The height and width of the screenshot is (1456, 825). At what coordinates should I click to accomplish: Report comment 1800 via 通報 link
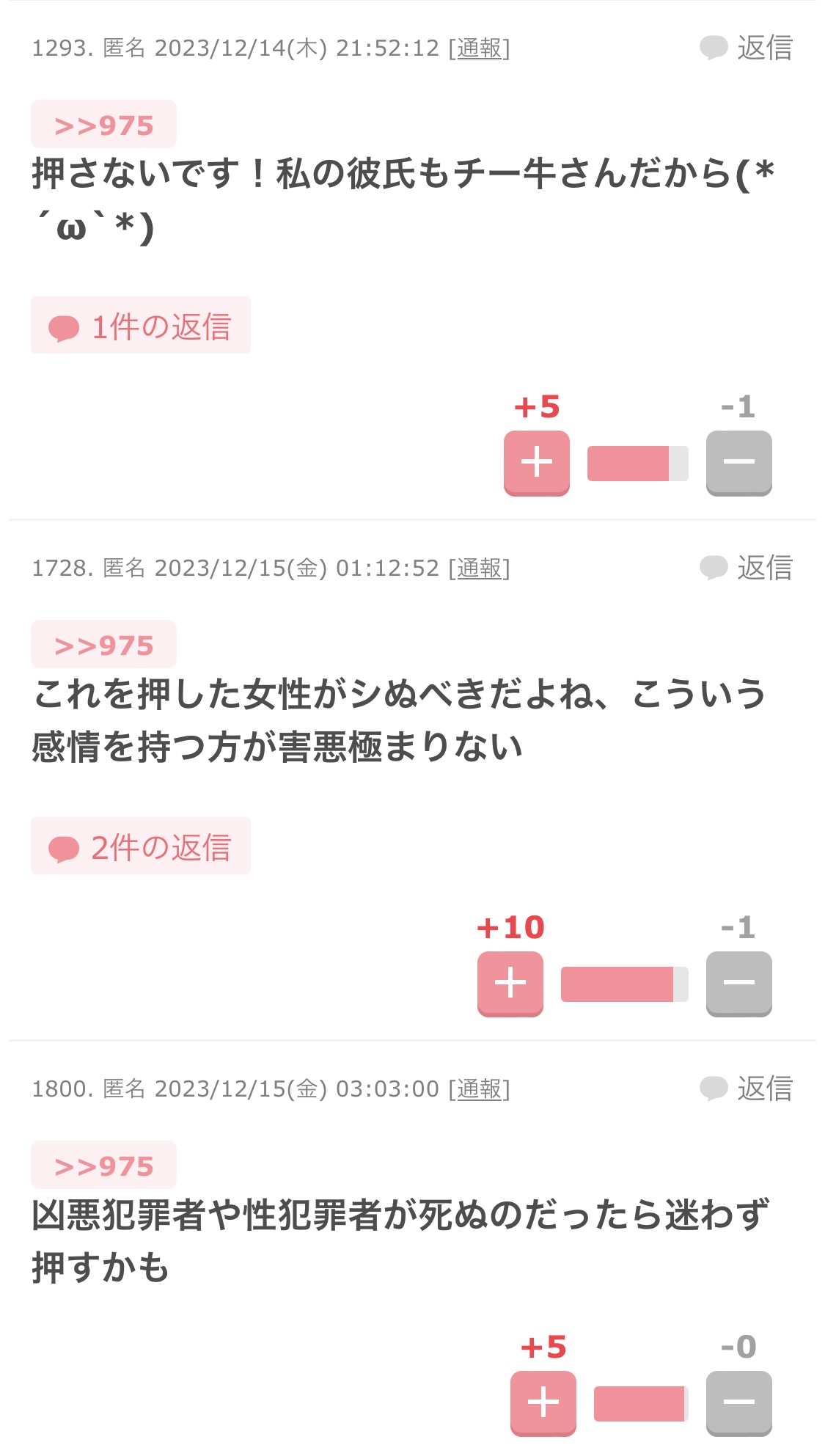click(480, 1089)
